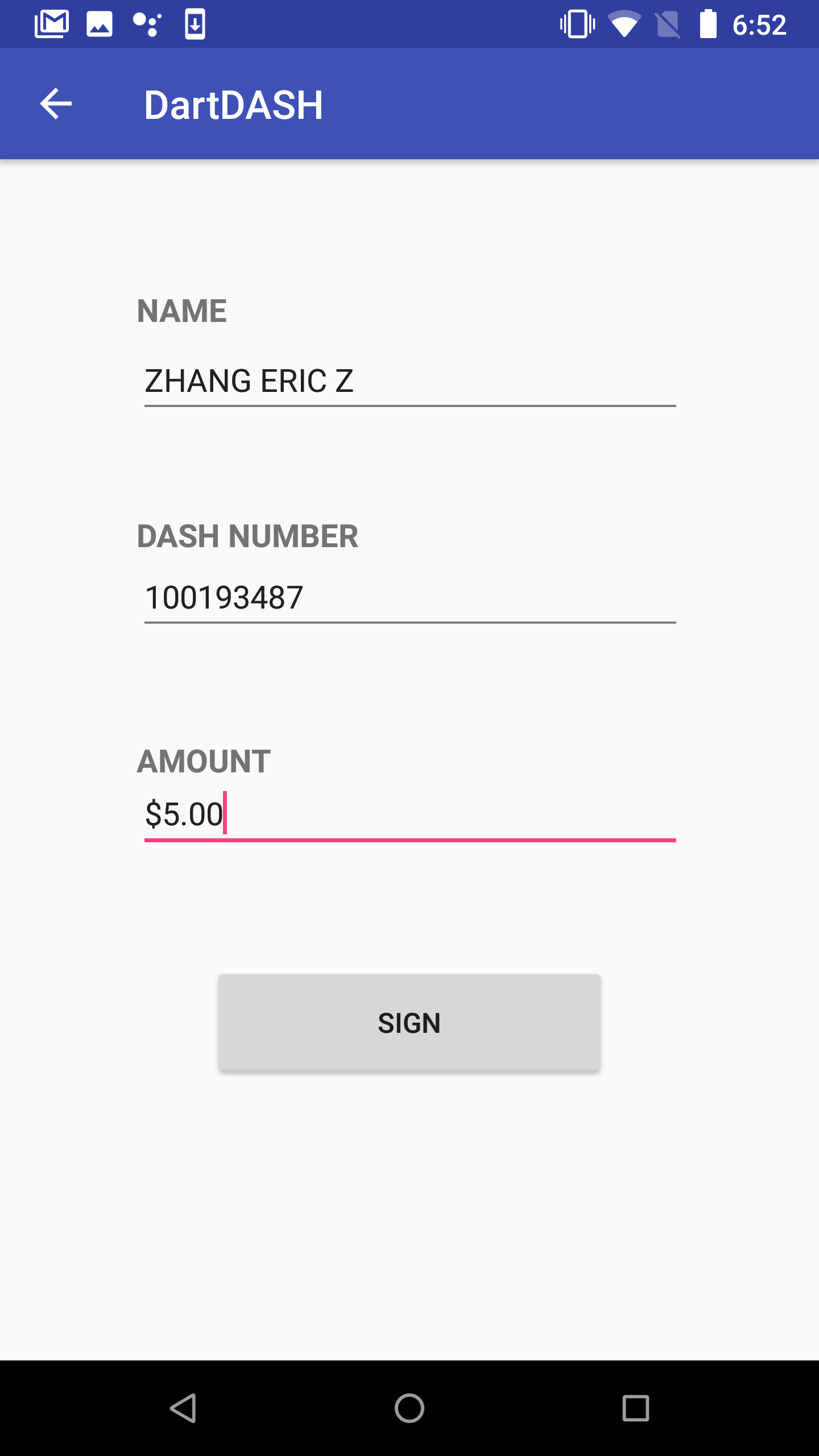
Task: Tap the SIGN button
Action: (x=409, y=1023)
